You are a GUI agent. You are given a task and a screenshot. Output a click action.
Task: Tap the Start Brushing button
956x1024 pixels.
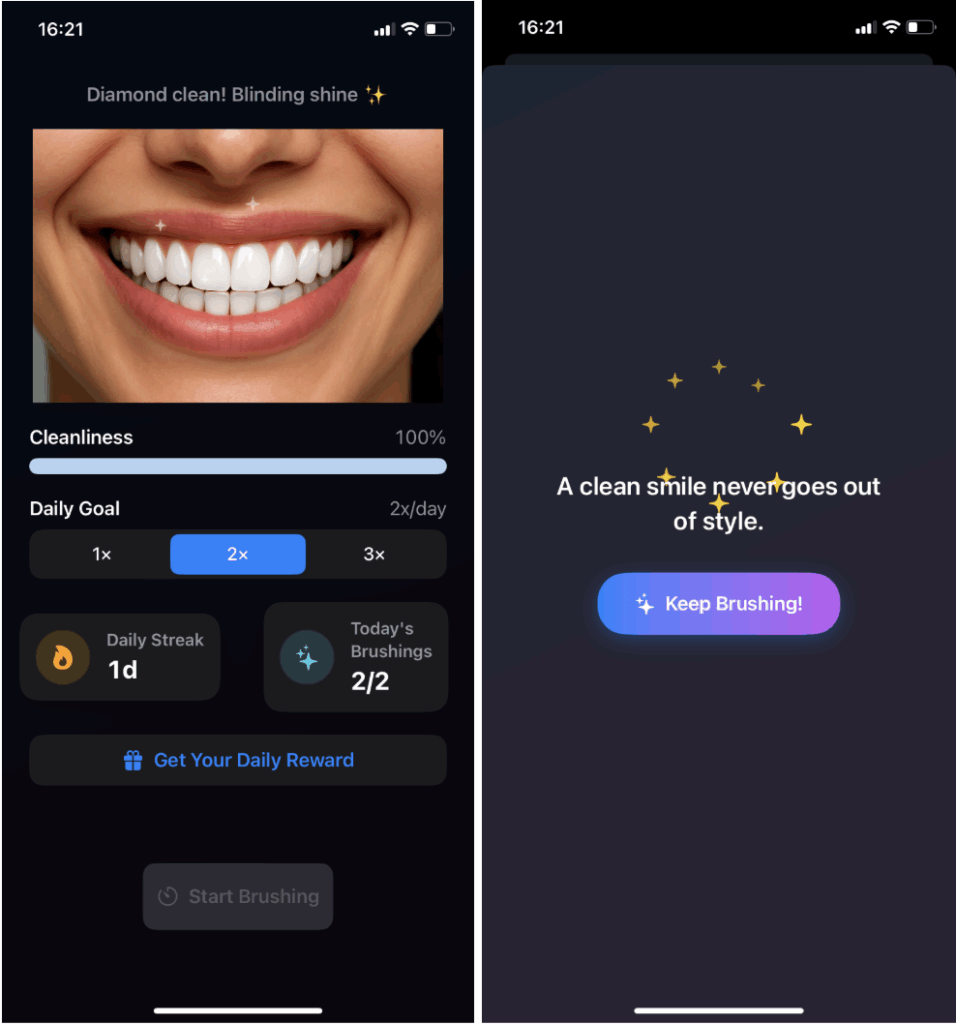pyautogui.click(x=238, y=896)
